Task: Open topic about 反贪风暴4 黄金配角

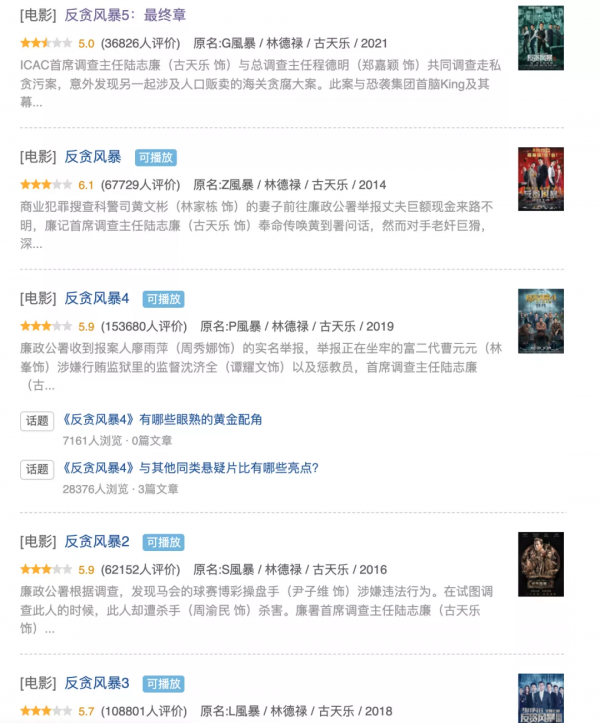Action: (162, 420)
